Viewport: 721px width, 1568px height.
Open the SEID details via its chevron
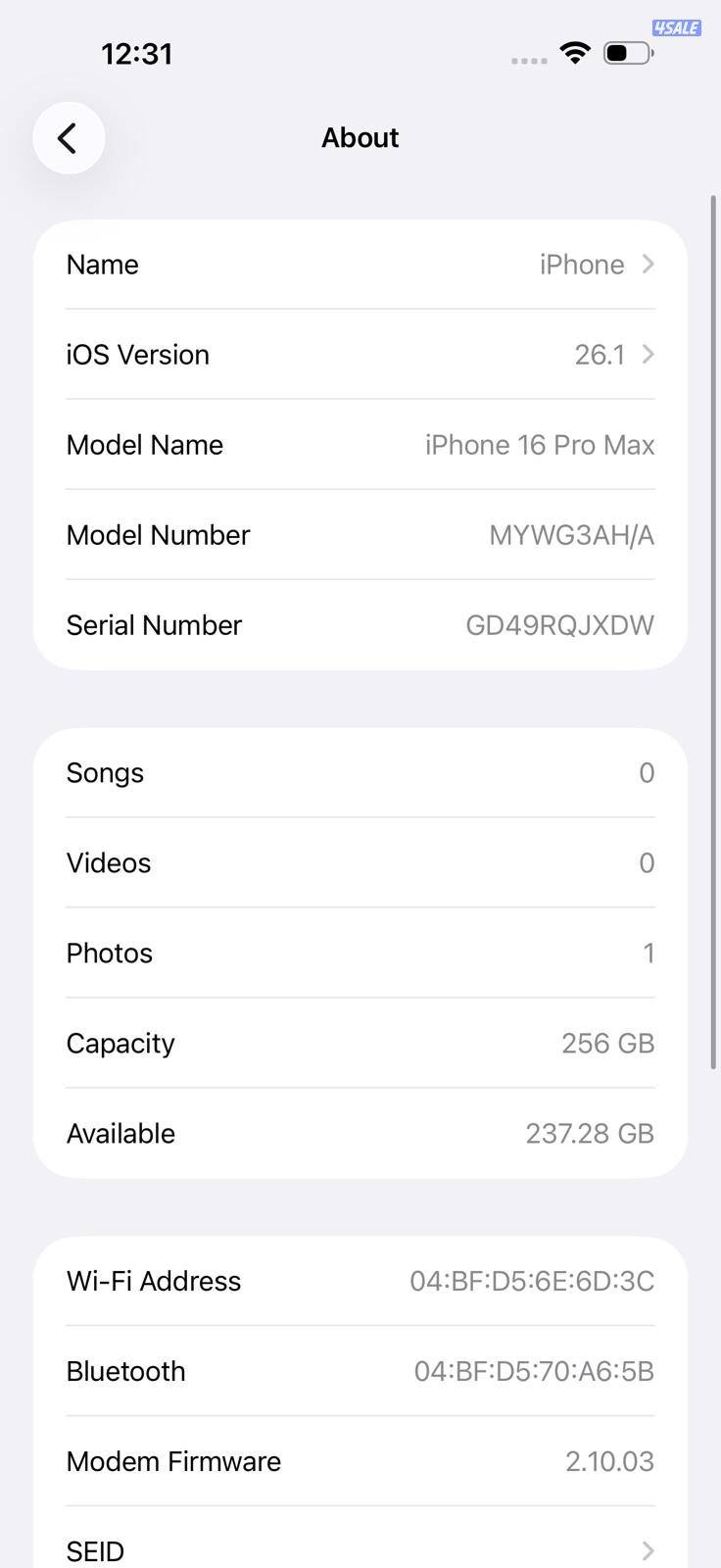point(647,1551)
